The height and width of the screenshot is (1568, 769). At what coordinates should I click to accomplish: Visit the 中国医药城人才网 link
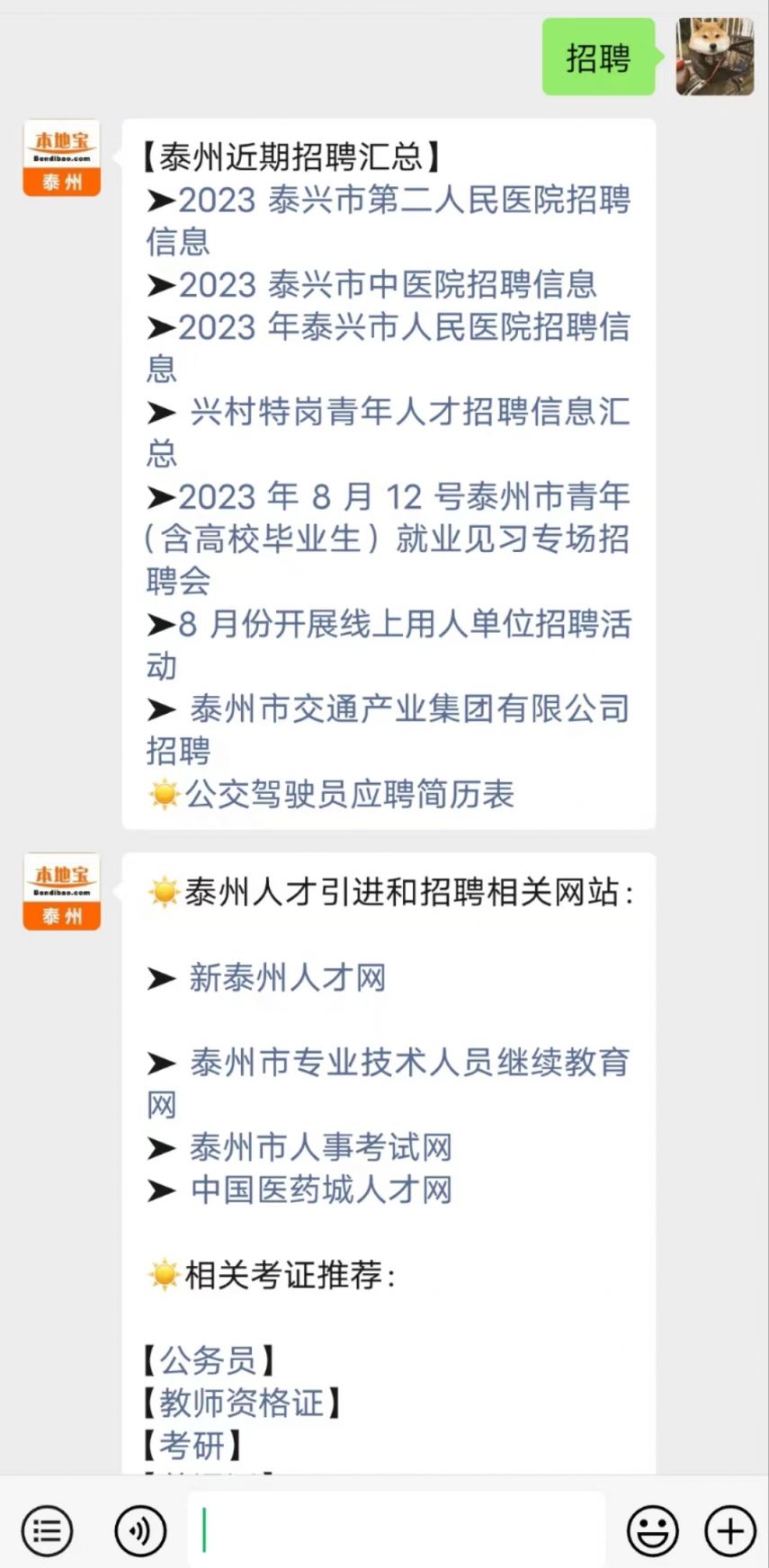pyautogui.click(x=321, y=1189)
